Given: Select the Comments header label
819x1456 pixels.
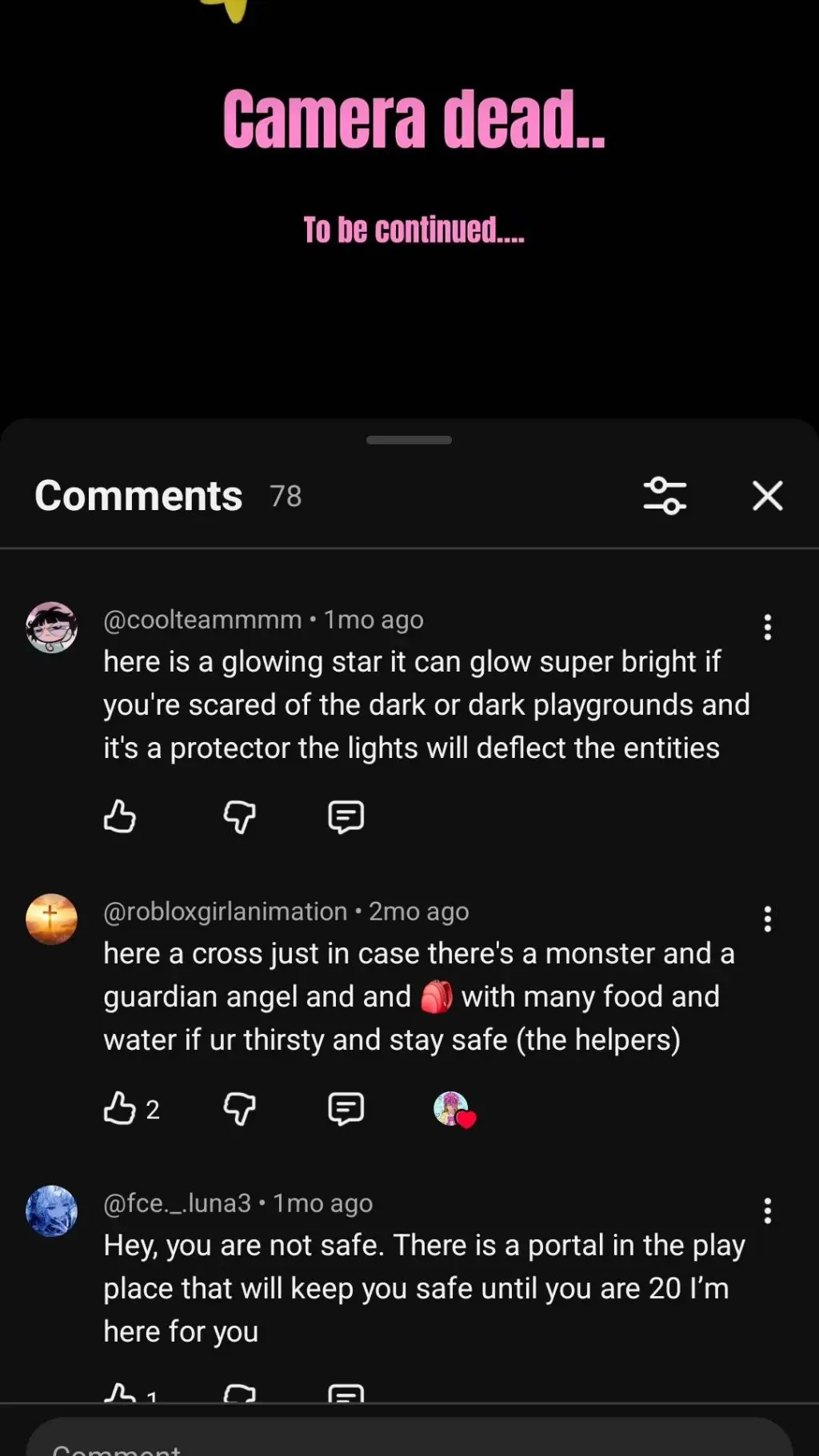Looking at the screenshot, I should tap(138, 496).
